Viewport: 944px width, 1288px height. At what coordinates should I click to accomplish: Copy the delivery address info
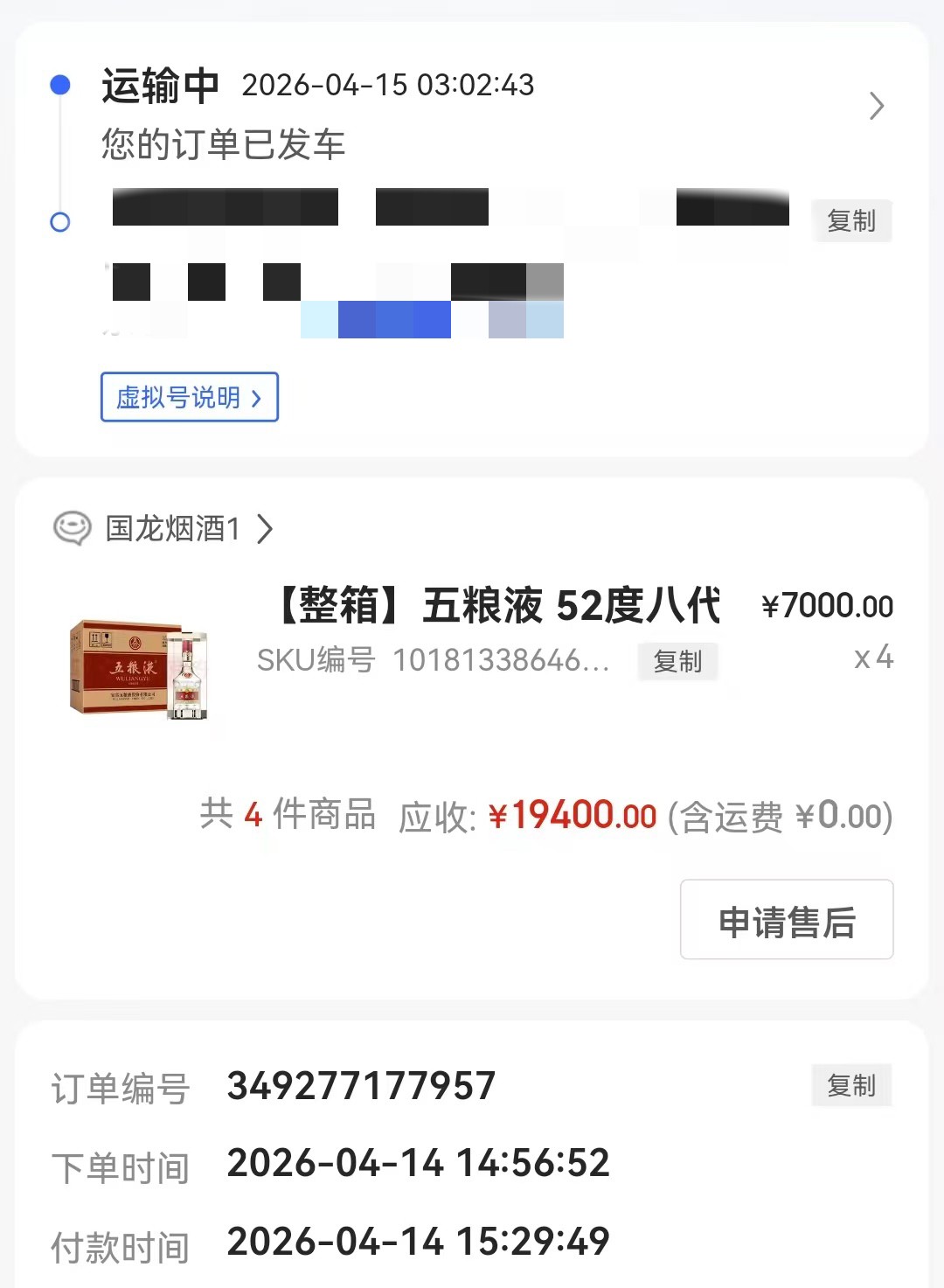[851, 220]
